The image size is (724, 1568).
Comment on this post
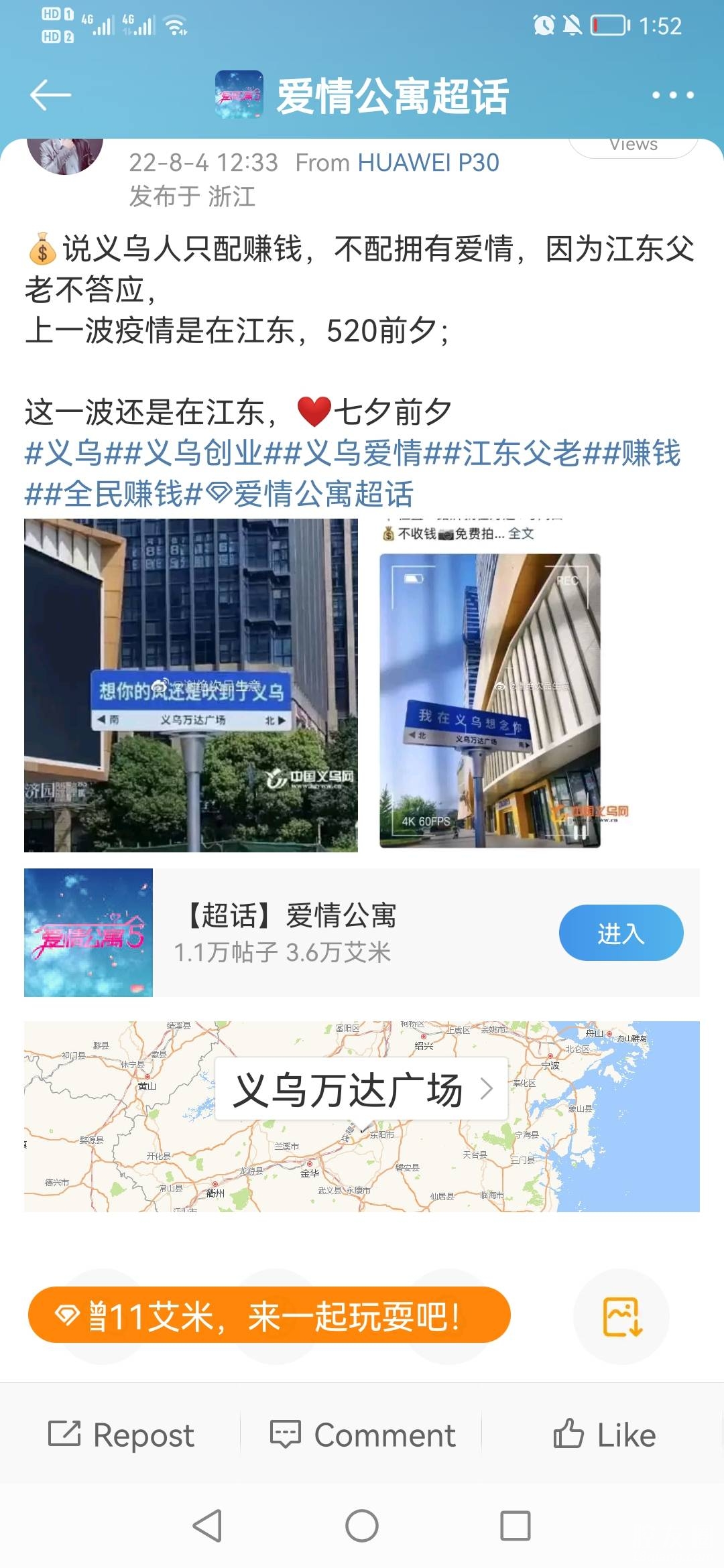362,1435
